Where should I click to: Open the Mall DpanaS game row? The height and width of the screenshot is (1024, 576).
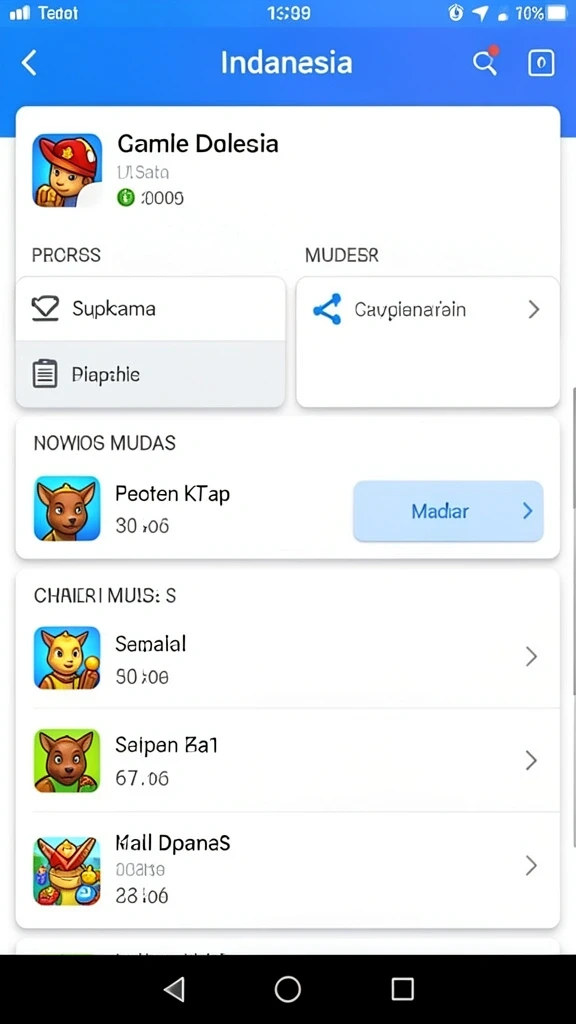pos(287,868)
